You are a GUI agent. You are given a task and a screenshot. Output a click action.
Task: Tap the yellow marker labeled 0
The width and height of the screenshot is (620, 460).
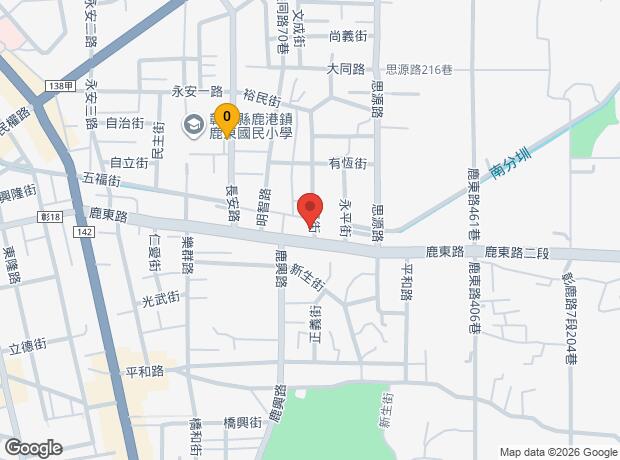[x=227, y=118]
